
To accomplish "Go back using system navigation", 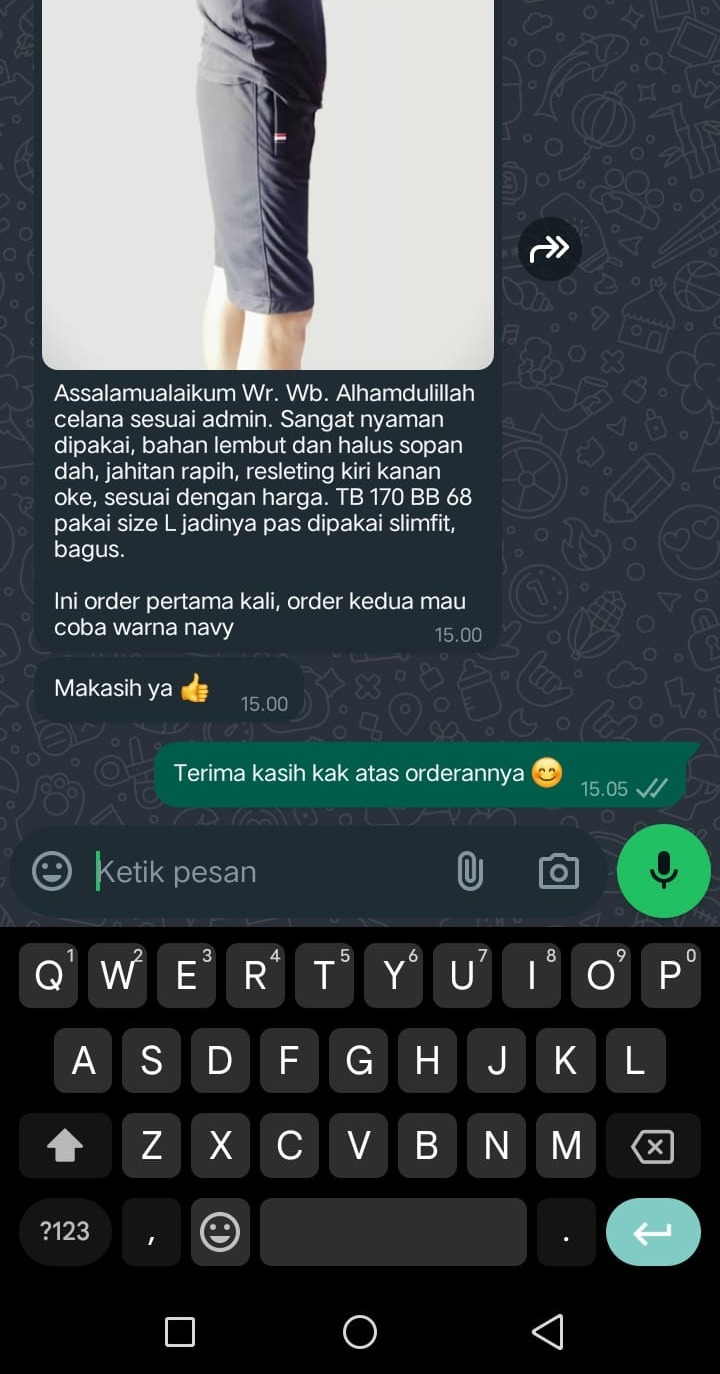I will [547, 1332].
